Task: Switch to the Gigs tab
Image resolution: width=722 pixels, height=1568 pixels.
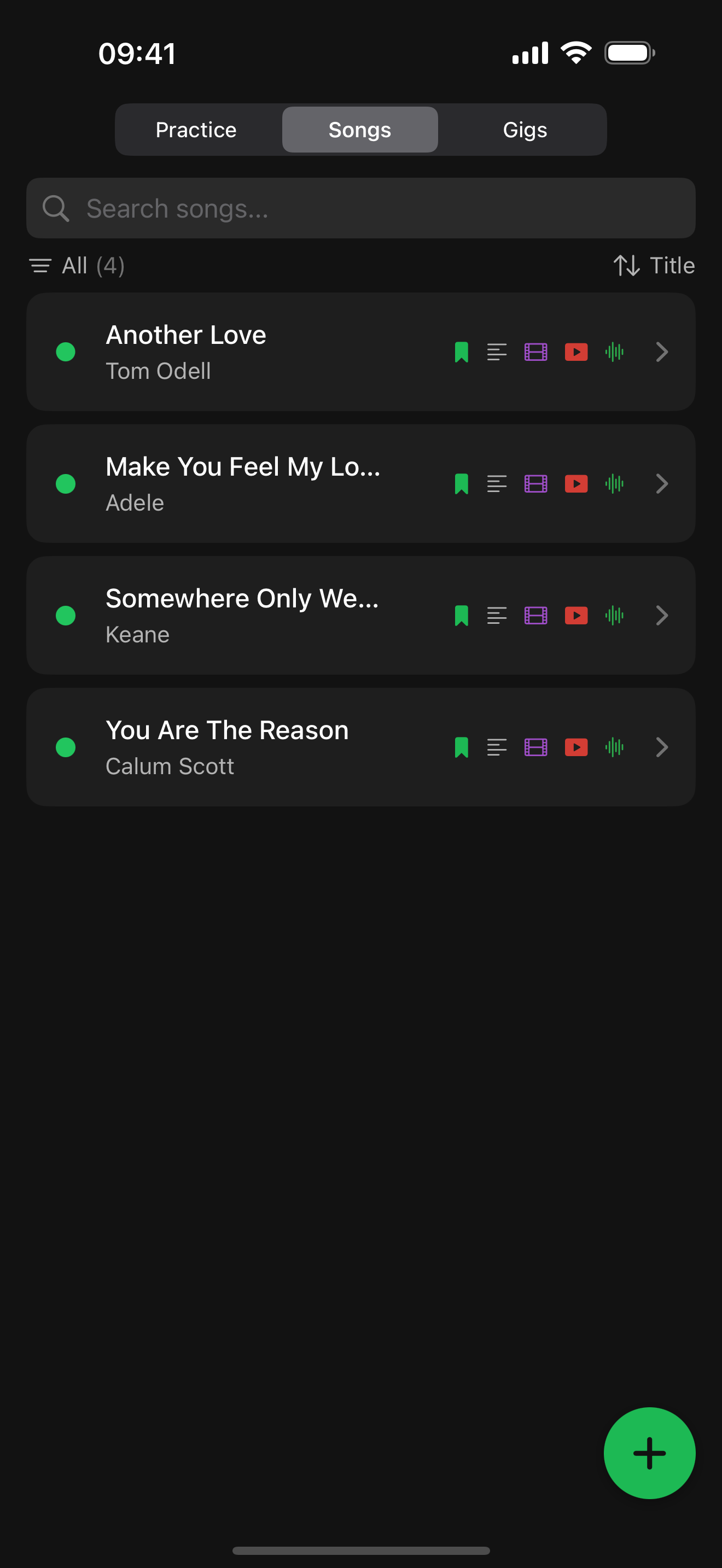Action: (x=525, y=129)
